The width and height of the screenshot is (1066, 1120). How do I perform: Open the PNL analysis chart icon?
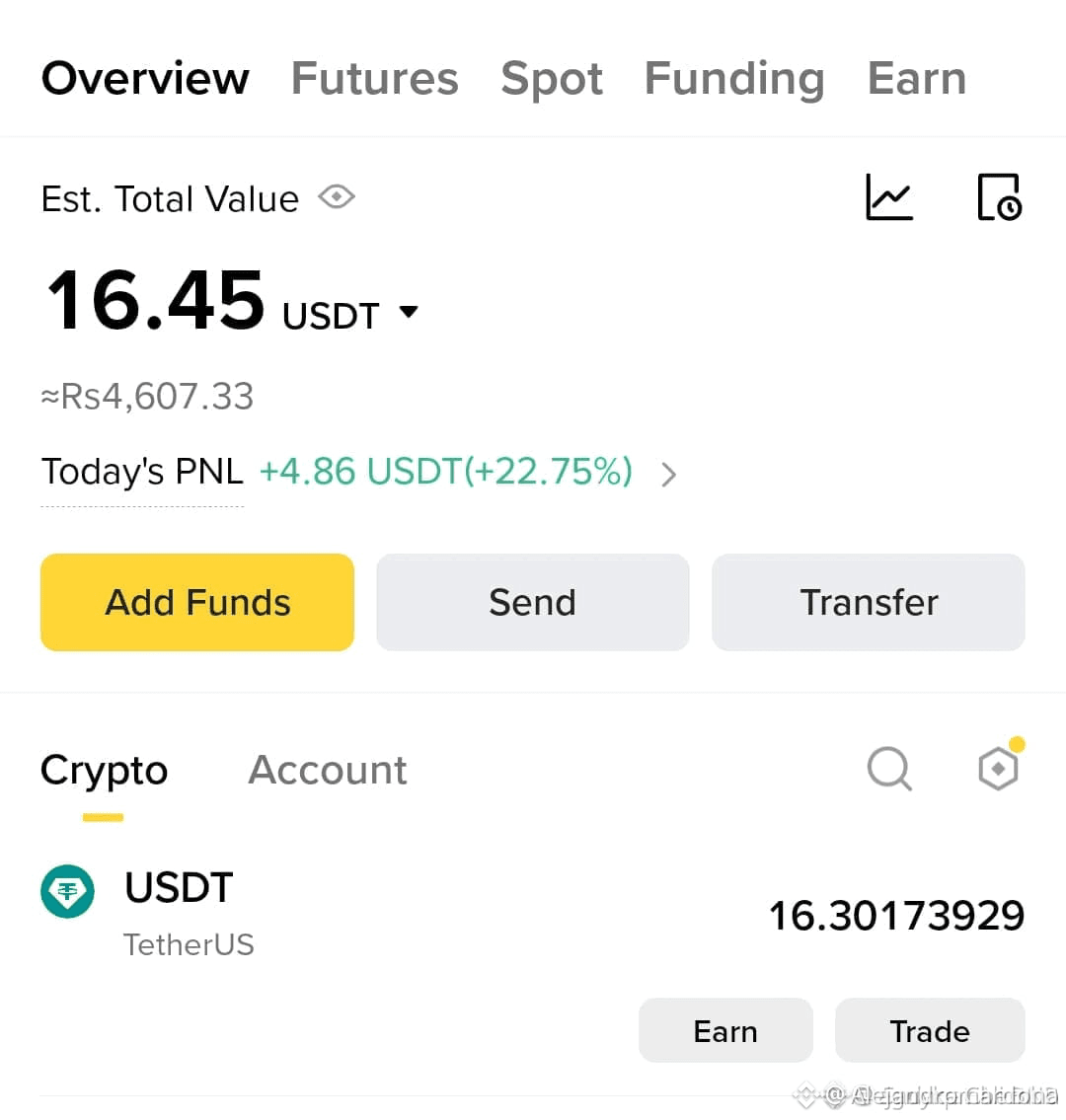tap(889, 196)
